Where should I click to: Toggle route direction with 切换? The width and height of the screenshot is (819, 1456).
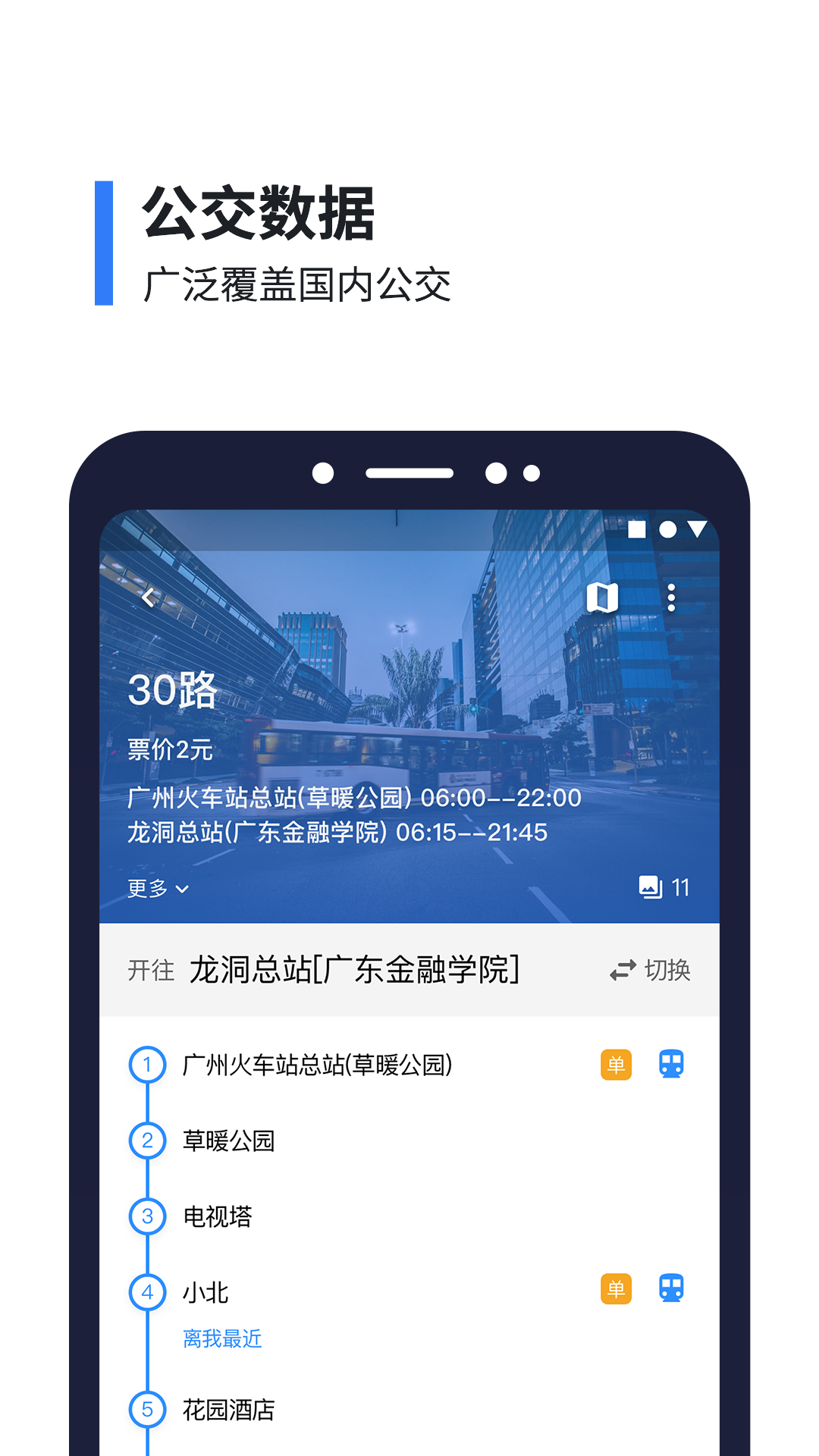click(667, 969)
